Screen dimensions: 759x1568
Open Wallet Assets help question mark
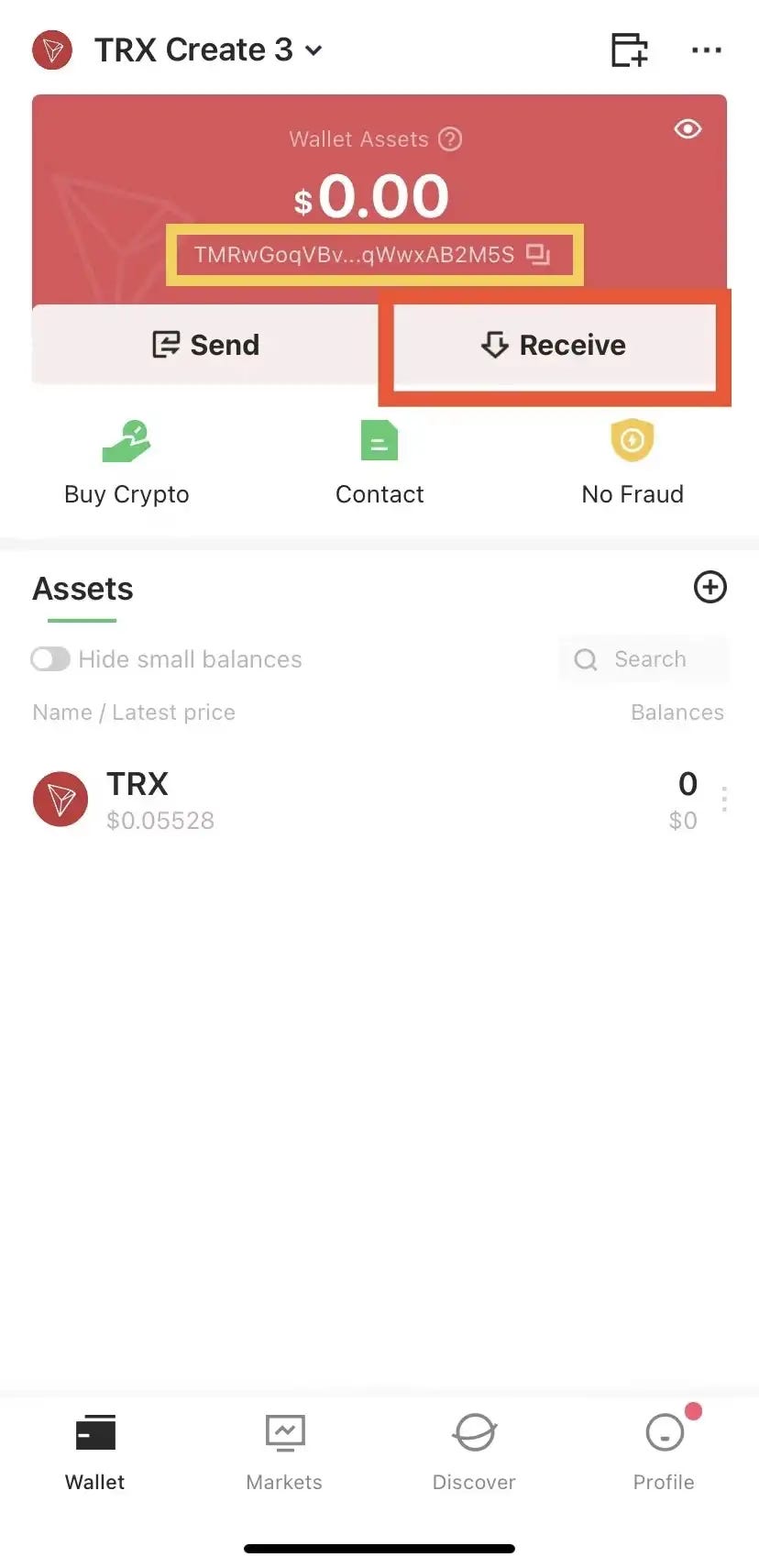450,139
